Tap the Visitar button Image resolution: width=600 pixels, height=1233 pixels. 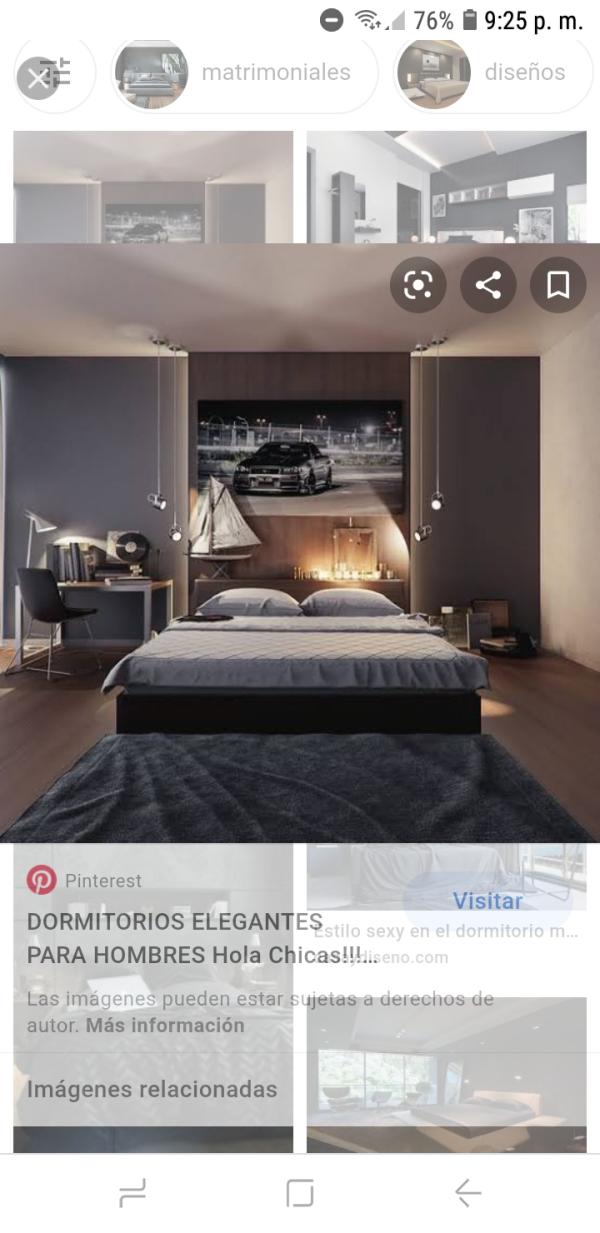click(487, 901)
